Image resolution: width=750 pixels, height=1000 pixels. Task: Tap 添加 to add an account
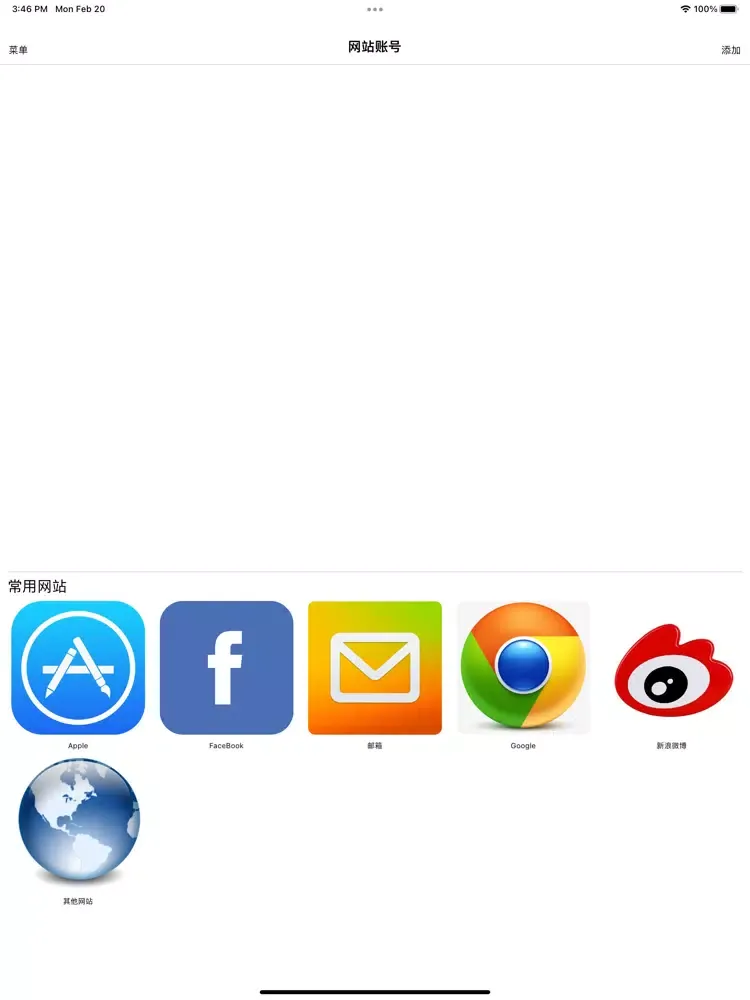point(731,50)
